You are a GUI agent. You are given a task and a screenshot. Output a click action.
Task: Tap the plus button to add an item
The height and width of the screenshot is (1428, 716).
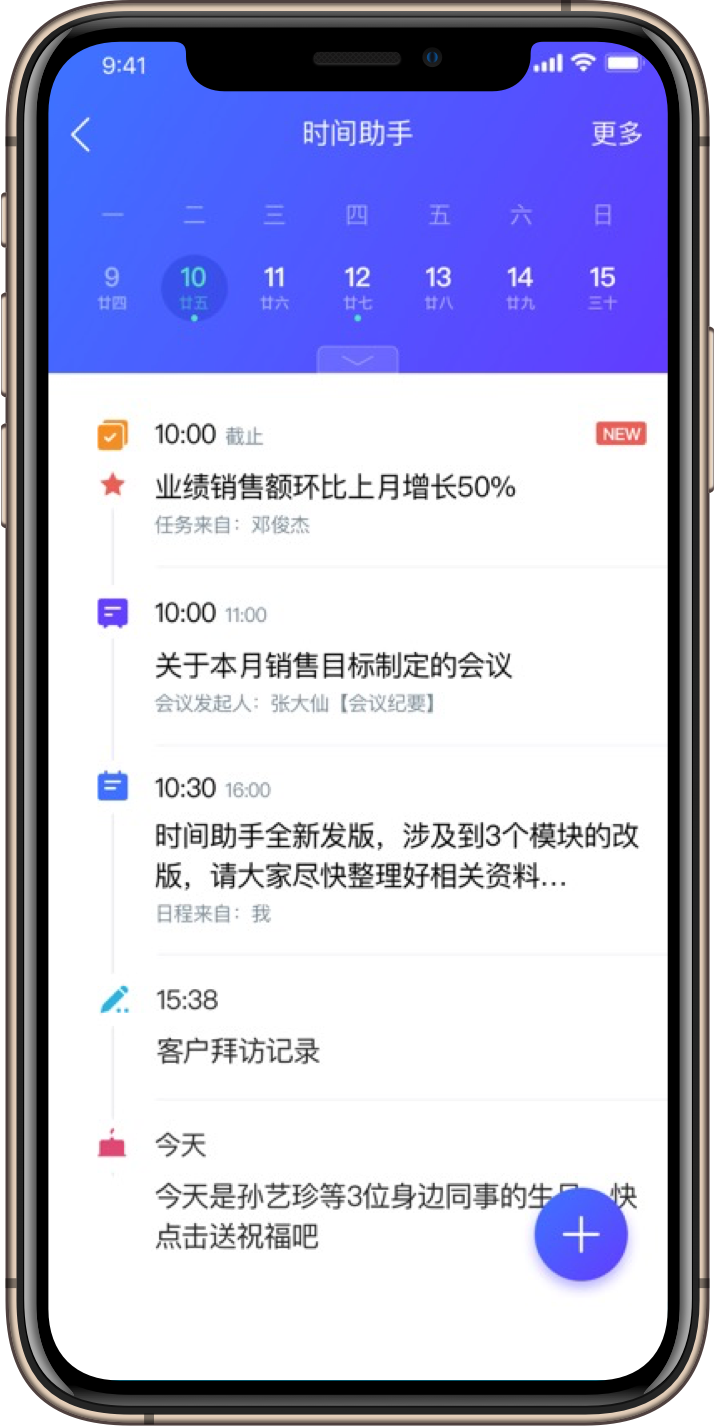pyautogui.click(x=580, y=1235)
